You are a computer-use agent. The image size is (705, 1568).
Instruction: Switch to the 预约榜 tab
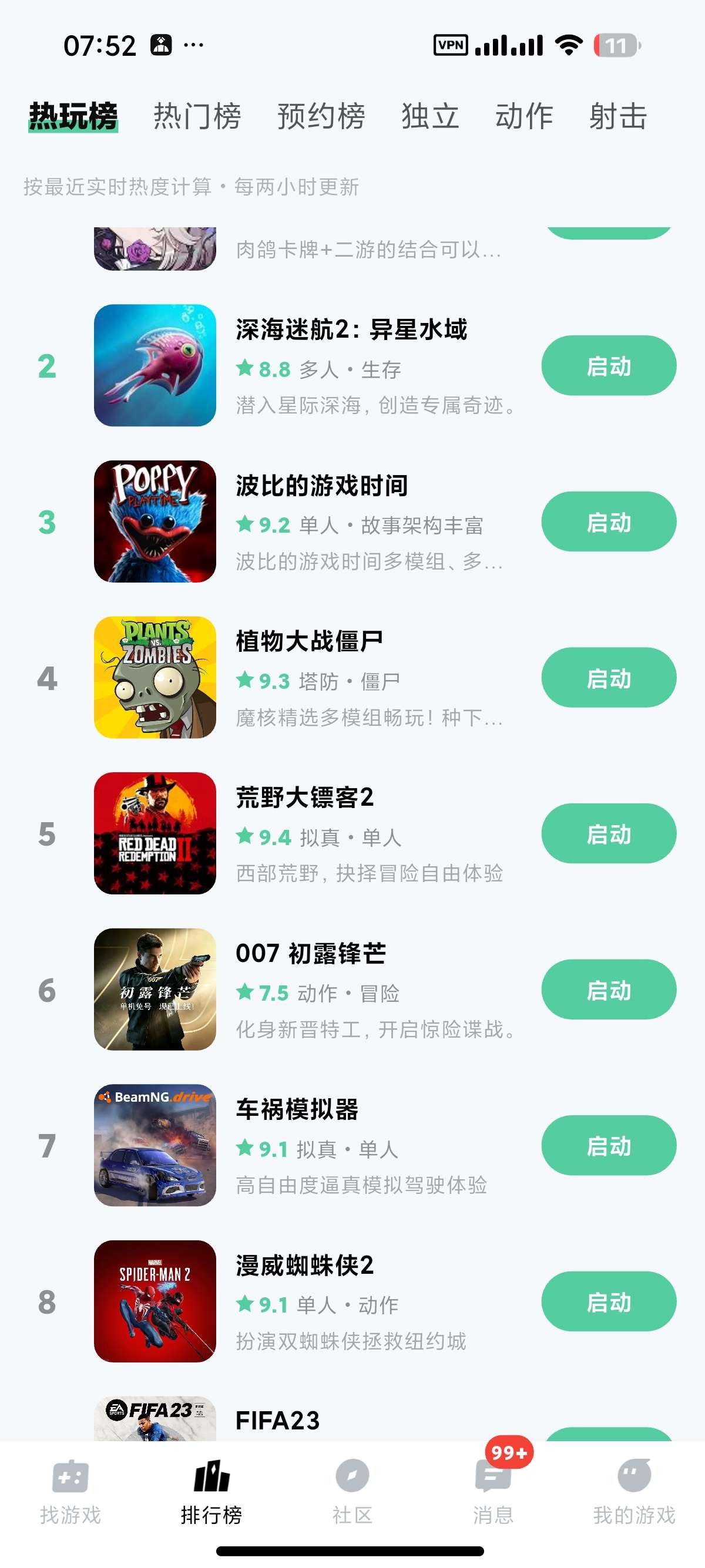click(x=321, y=116)
